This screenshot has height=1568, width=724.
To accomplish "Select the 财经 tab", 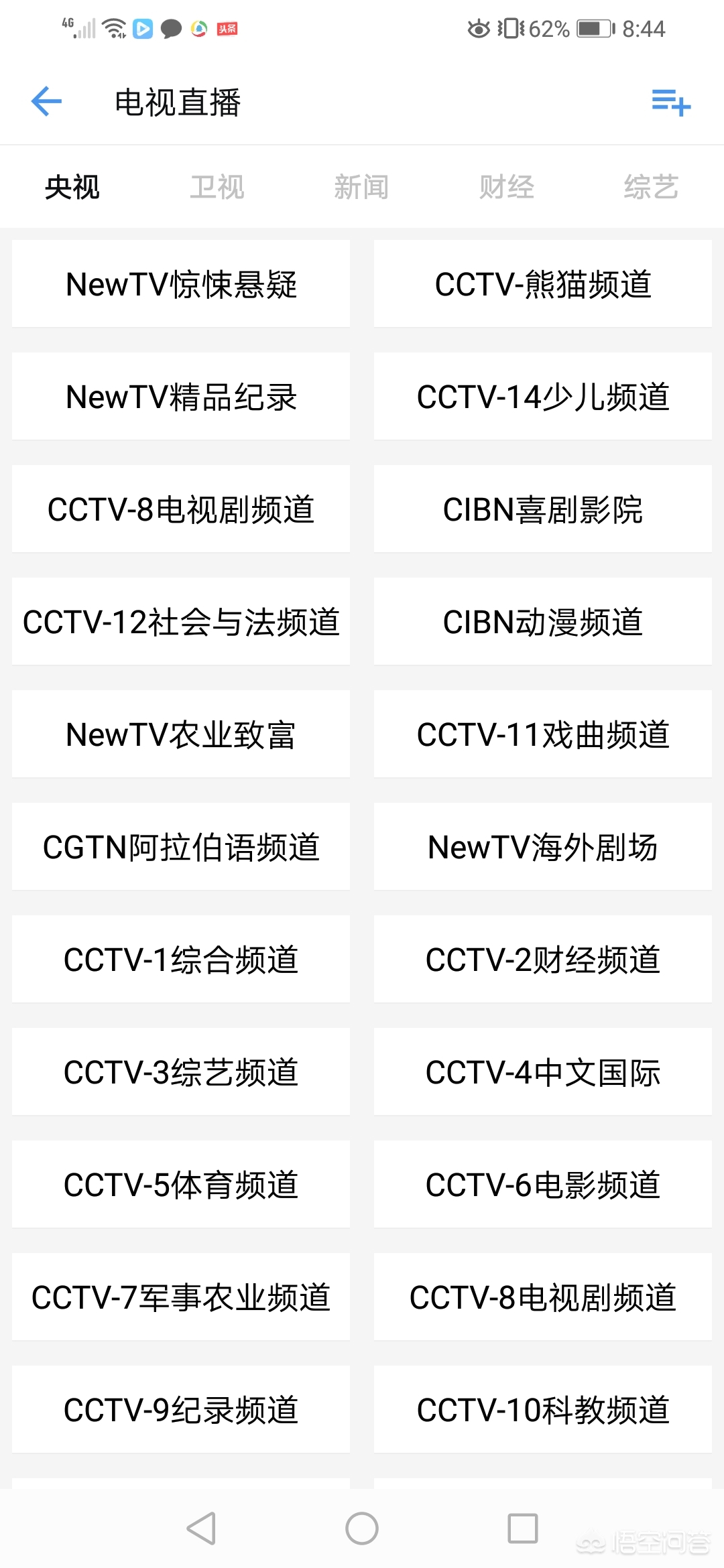I will (x=506, y=187).
